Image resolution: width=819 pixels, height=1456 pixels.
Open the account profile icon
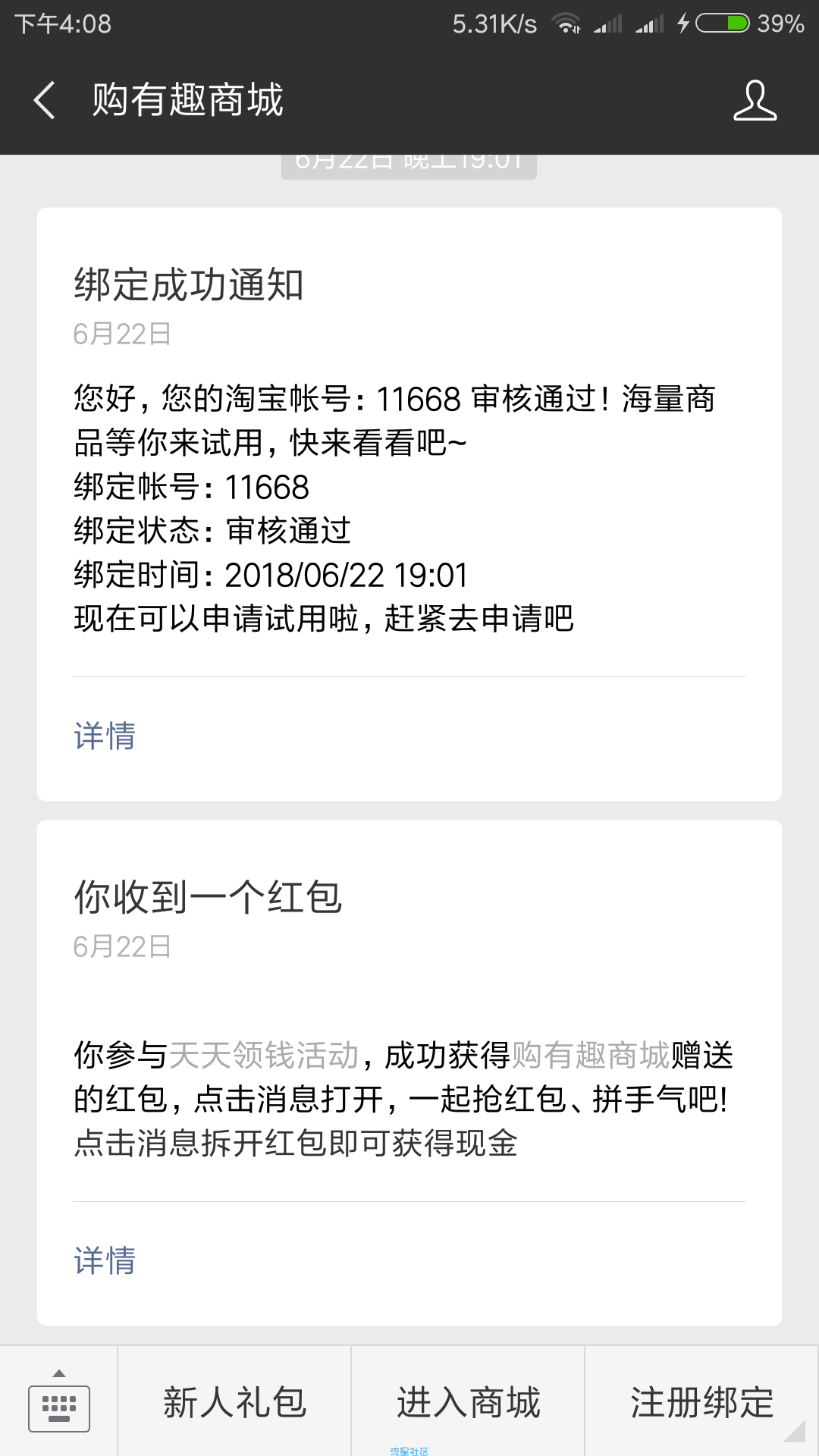point(755,100)
